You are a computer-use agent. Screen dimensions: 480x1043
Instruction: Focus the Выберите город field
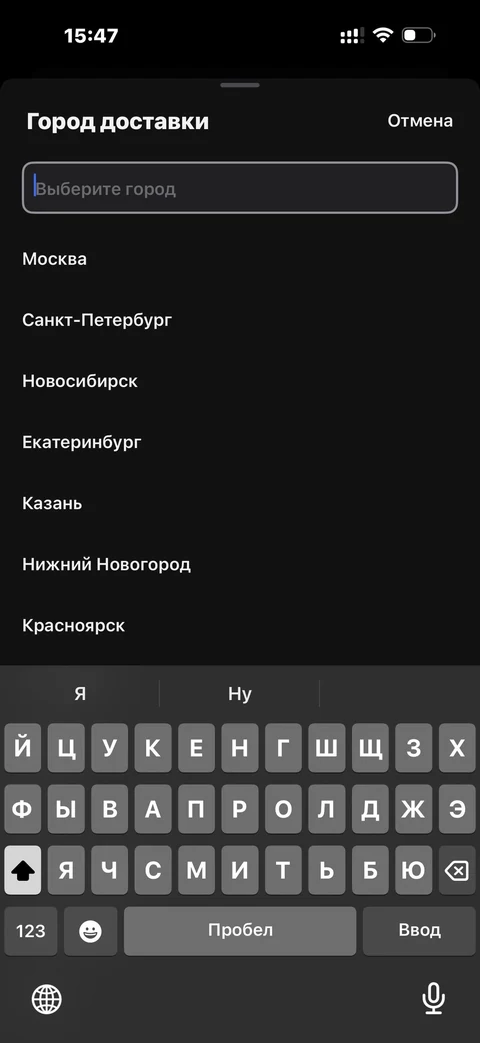(240, 188)
